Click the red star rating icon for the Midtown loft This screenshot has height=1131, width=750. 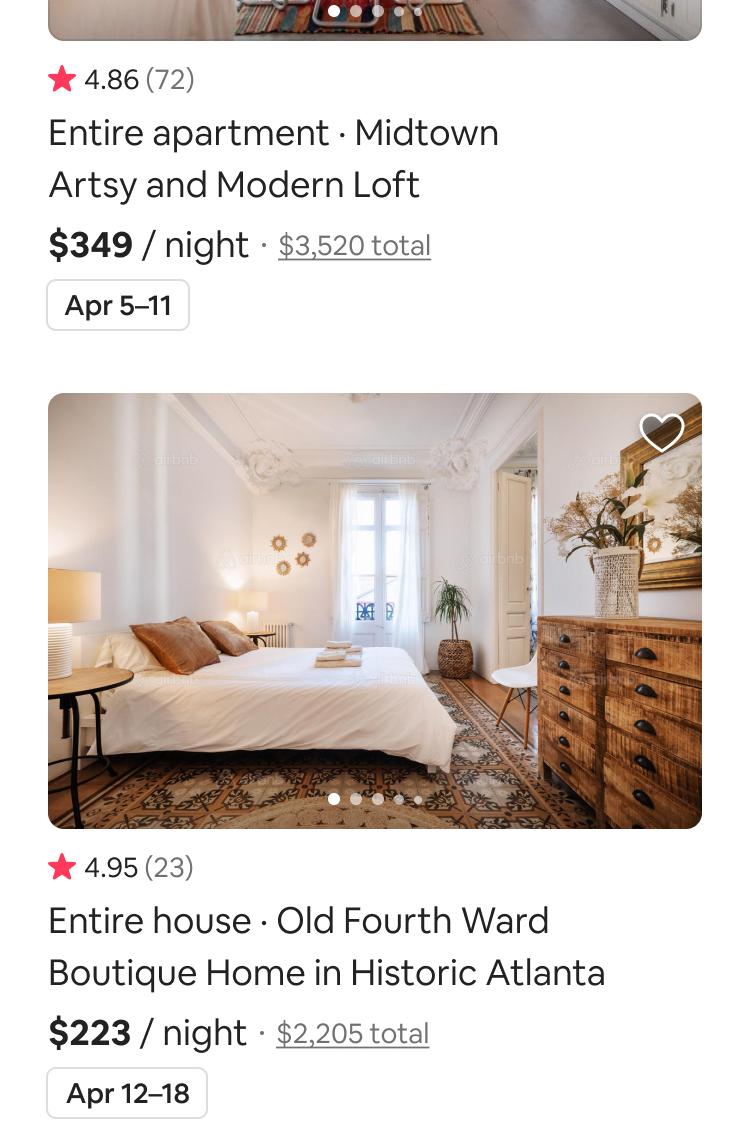[x=62, y=79]
